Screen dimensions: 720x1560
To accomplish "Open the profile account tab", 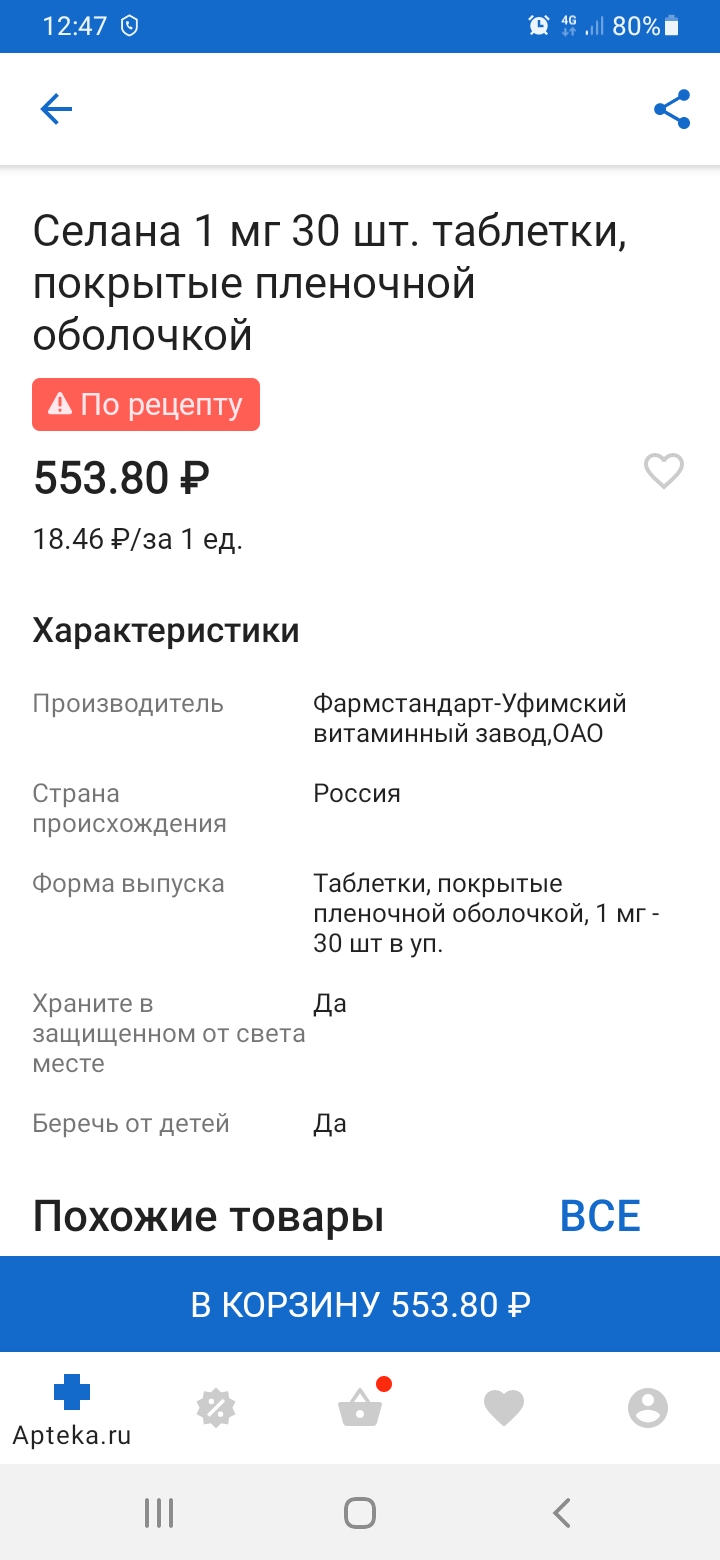I will pyautogui.click(x=648, y=1408).
